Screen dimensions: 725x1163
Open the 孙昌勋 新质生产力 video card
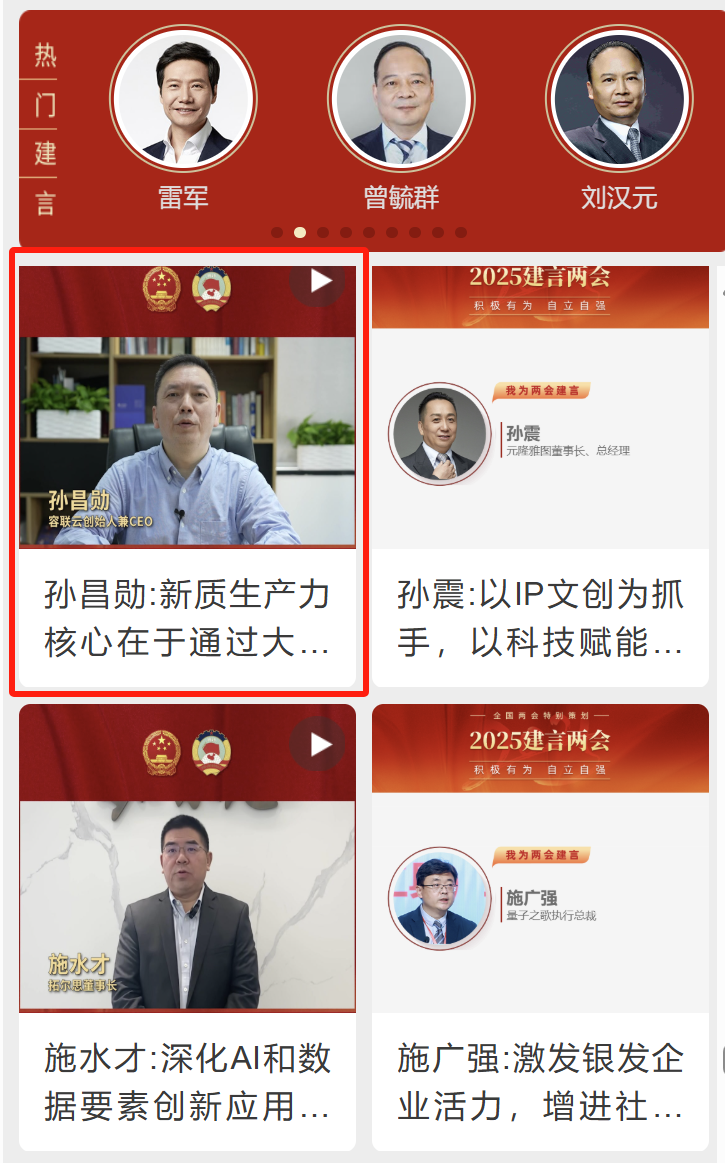pos(187,476)
